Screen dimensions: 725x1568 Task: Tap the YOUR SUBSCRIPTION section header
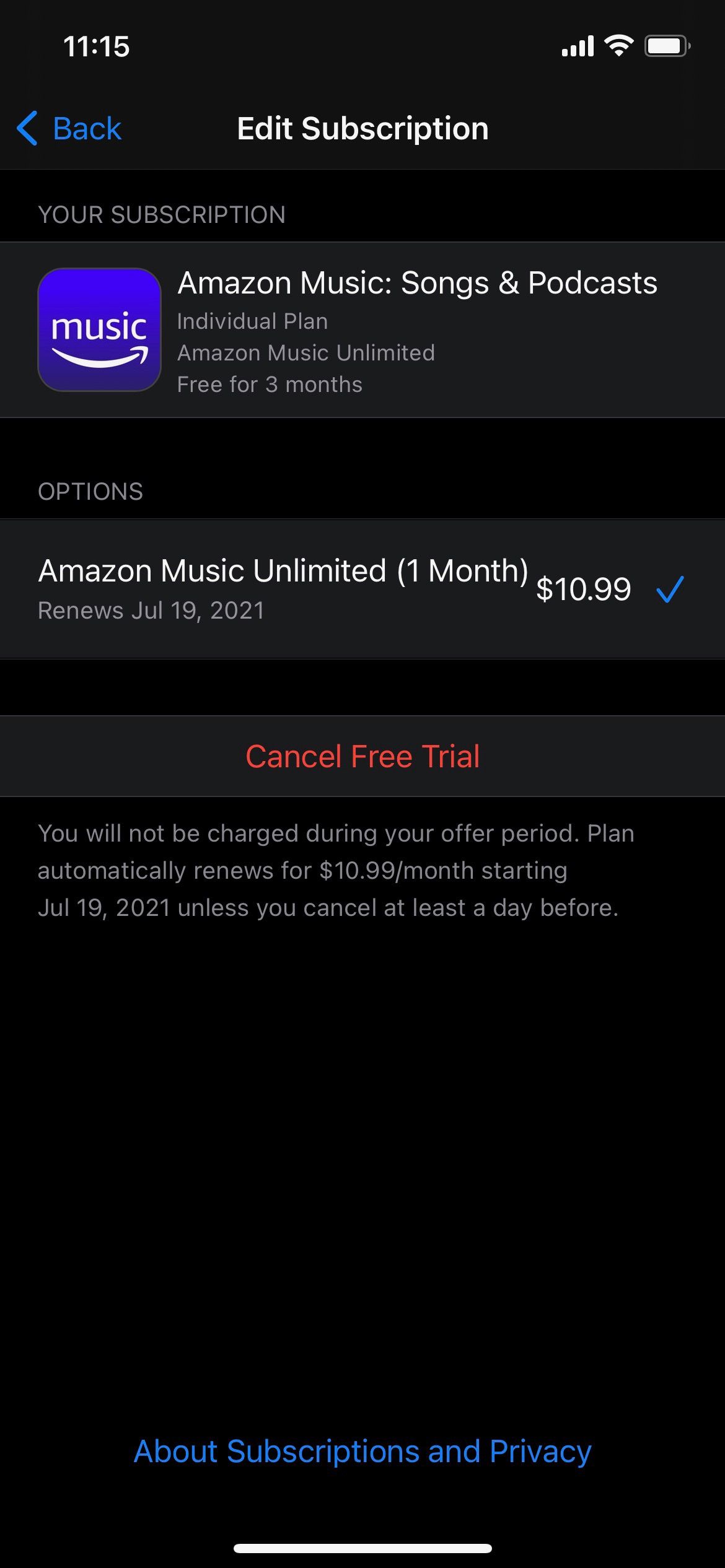pyautogui.click(x=160, y=215)
